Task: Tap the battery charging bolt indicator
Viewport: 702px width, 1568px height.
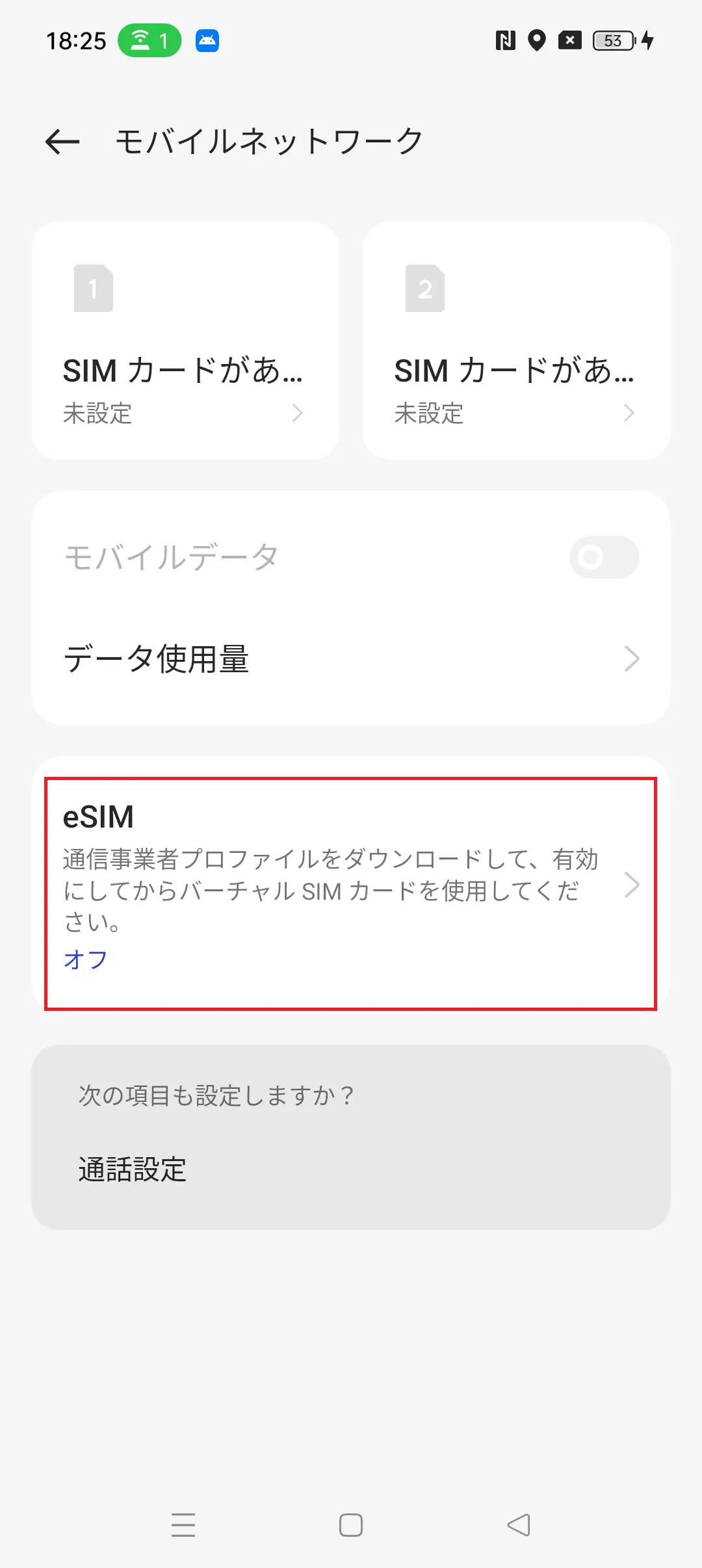Action: pyautogui.click(x=647, y=40)
